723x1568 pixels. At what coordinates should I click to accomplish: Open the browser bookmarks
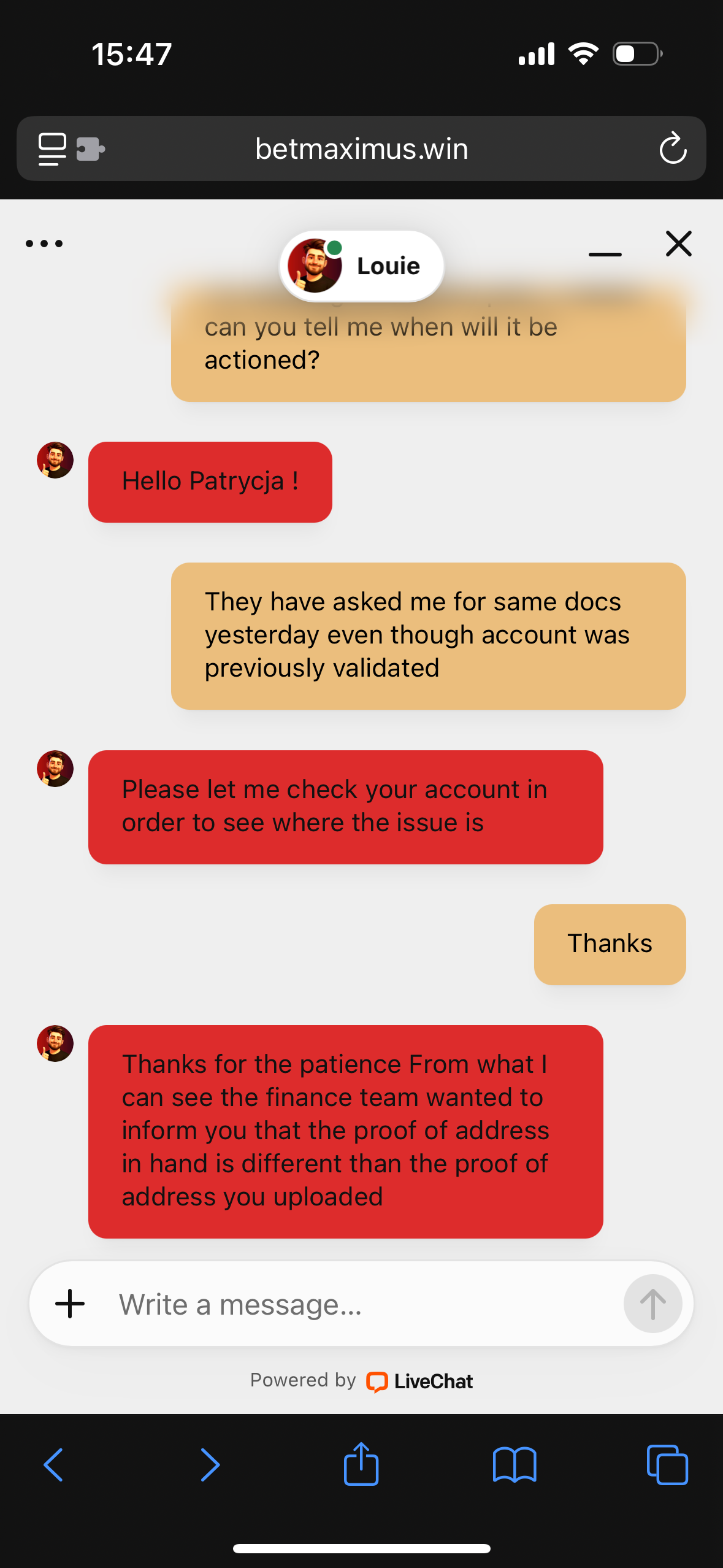[515, 1465]
